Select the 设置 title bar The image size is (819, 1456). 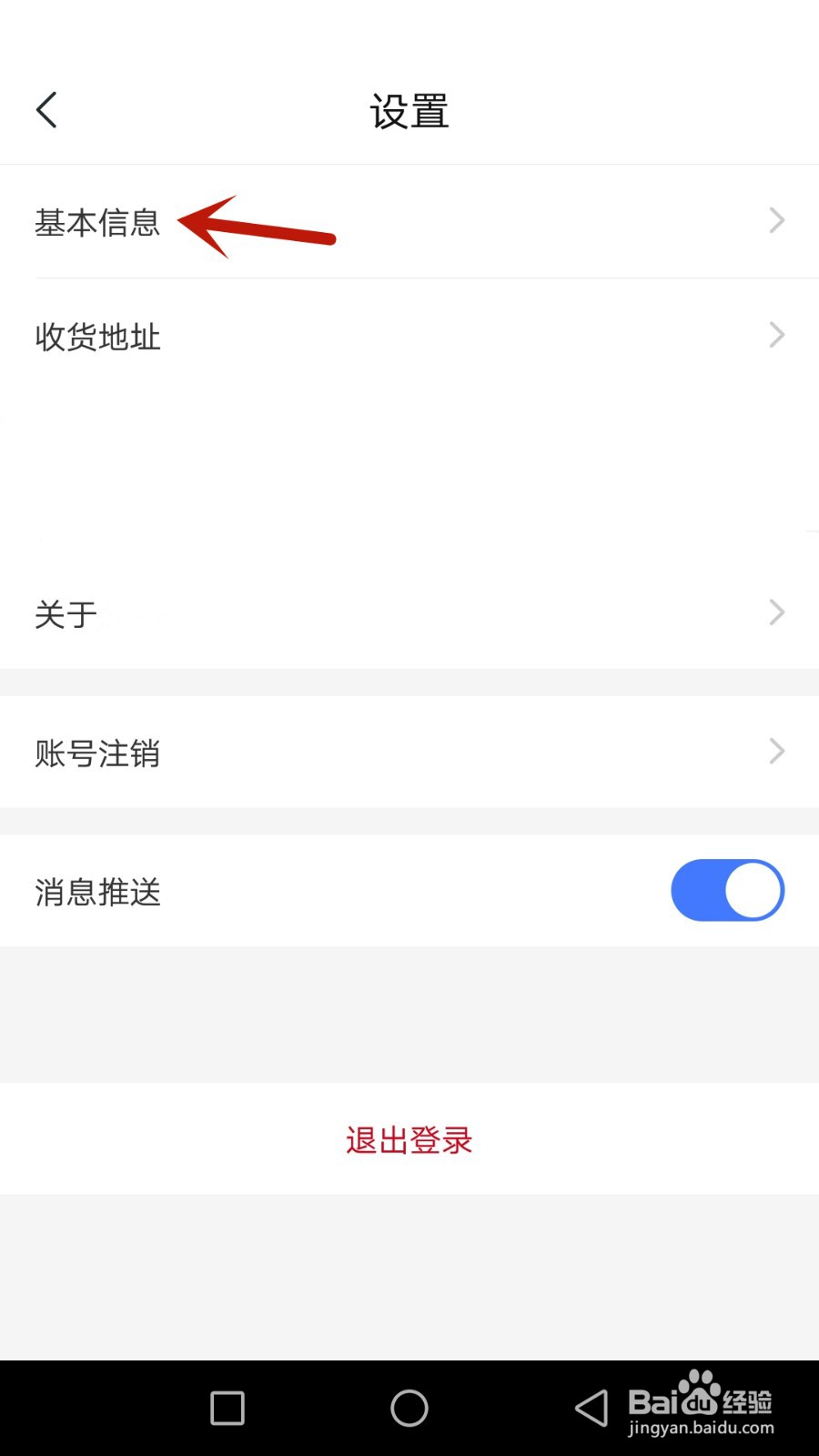point(409,111)
